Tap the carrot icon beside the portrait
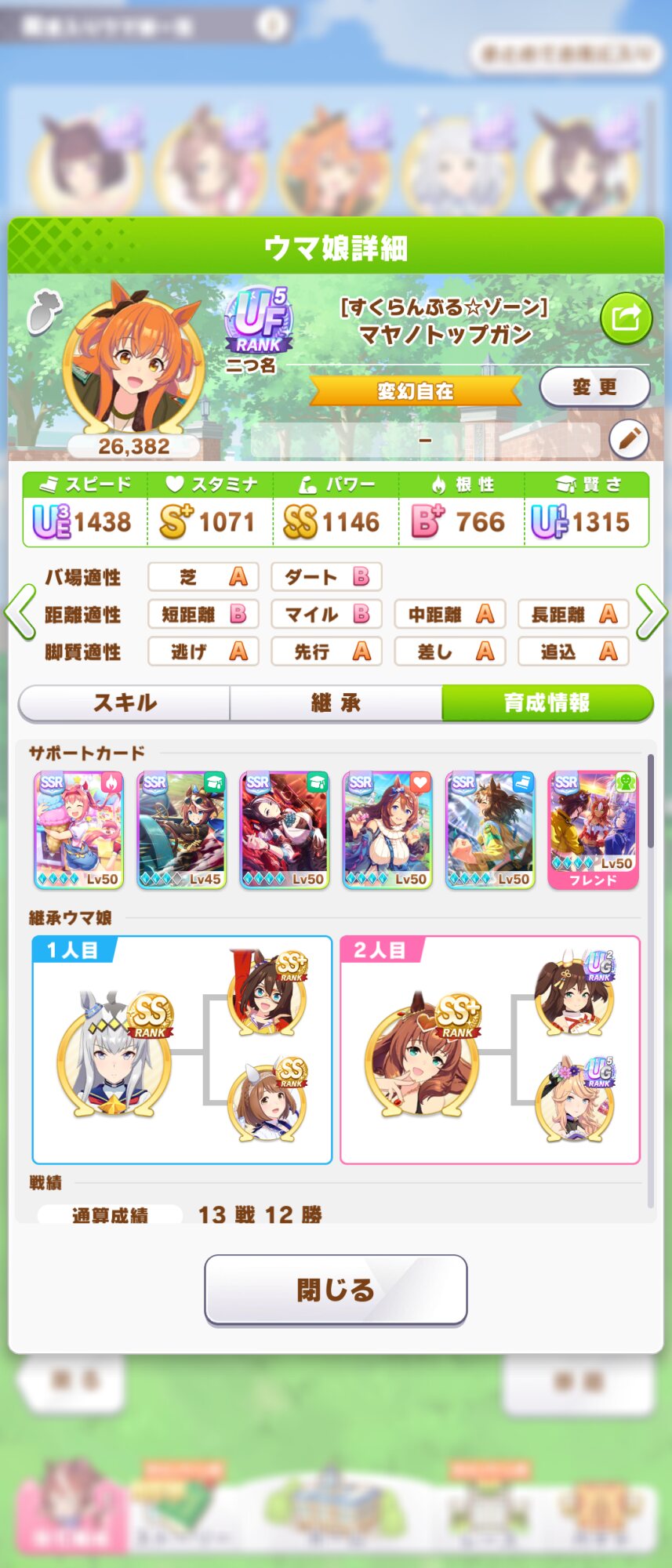Image resolution: width=672 pixels, height=1568 pixels. pyautogui.click(x=43, y=312)
